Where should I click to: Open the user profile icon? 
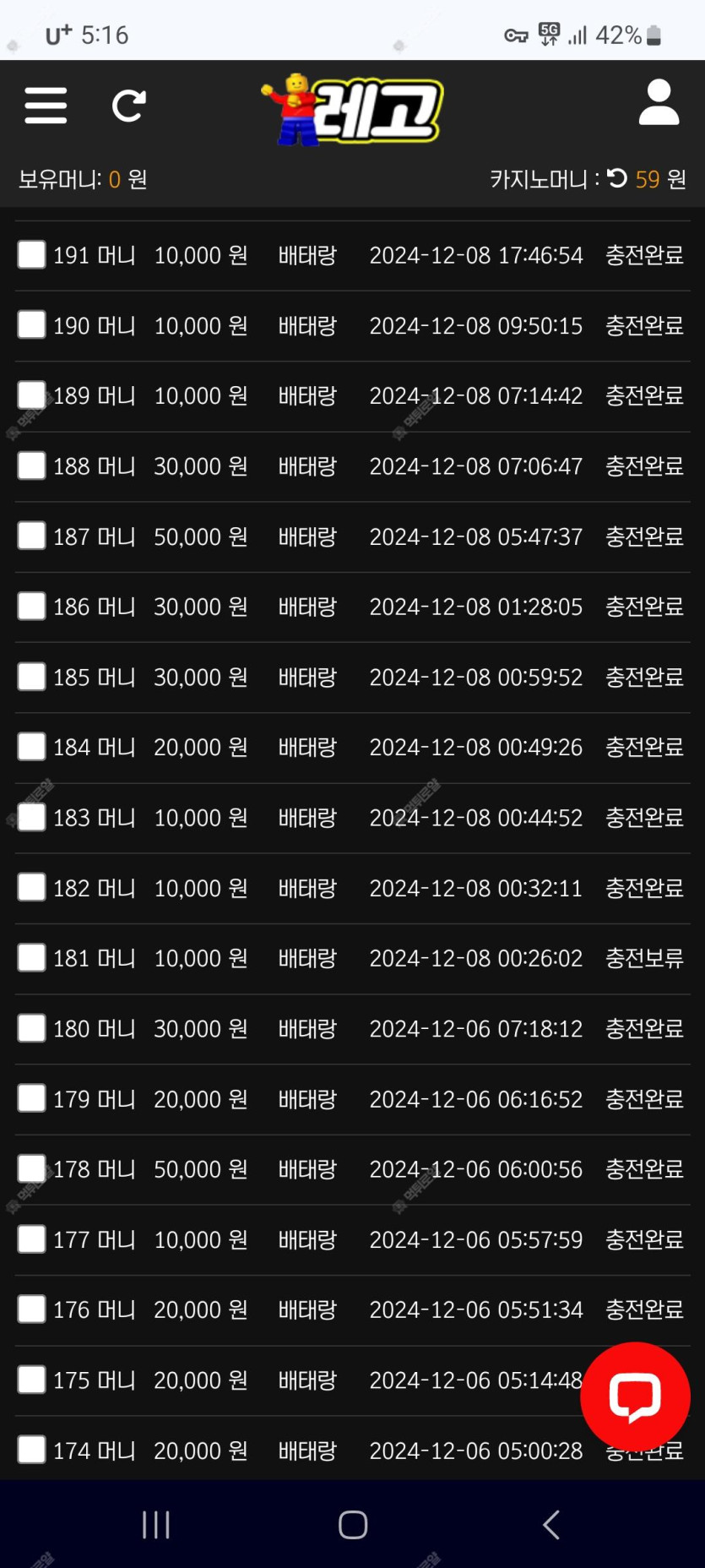pos(659,103)
